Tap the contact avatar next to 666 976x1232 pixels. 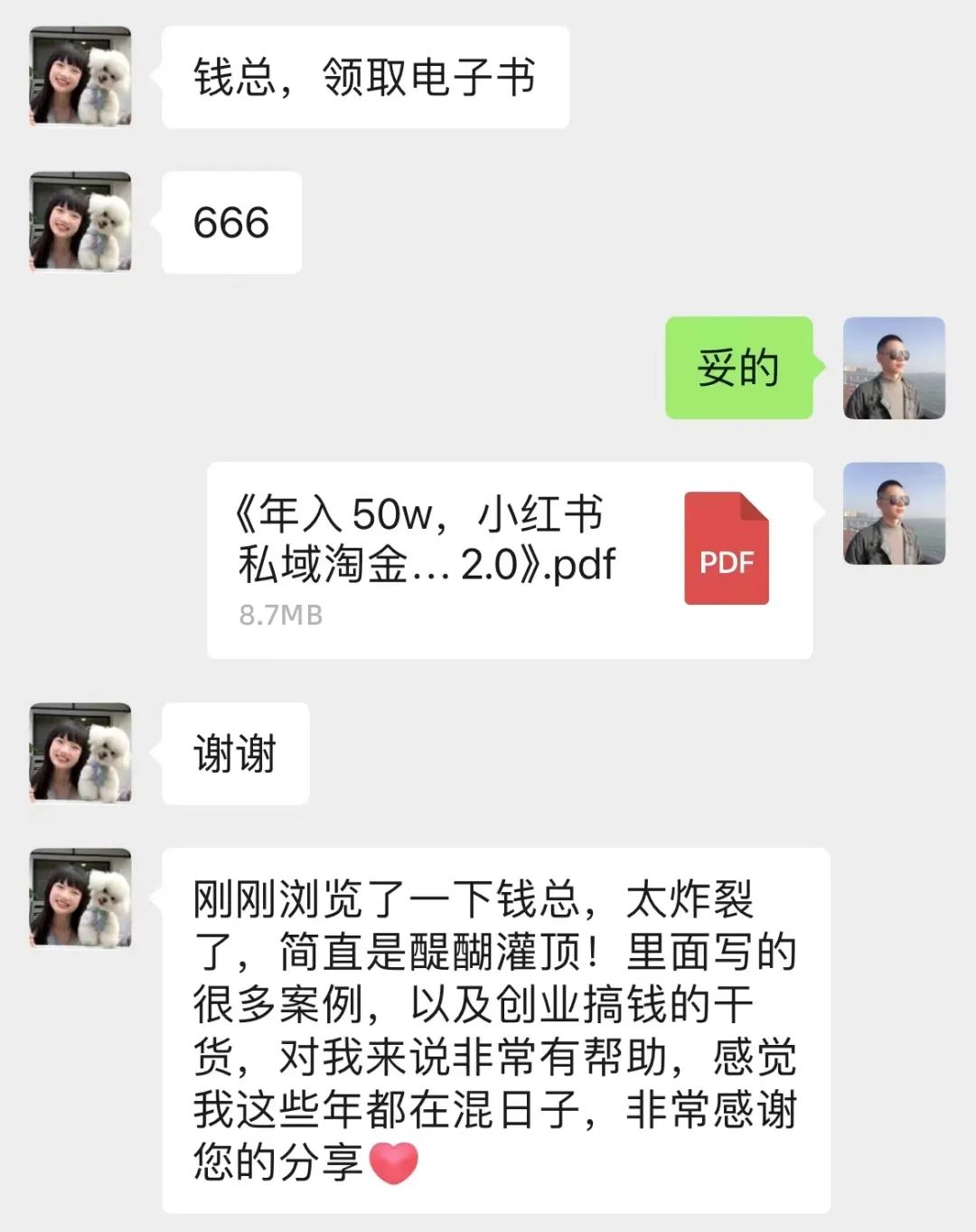(x=80, y=222)
